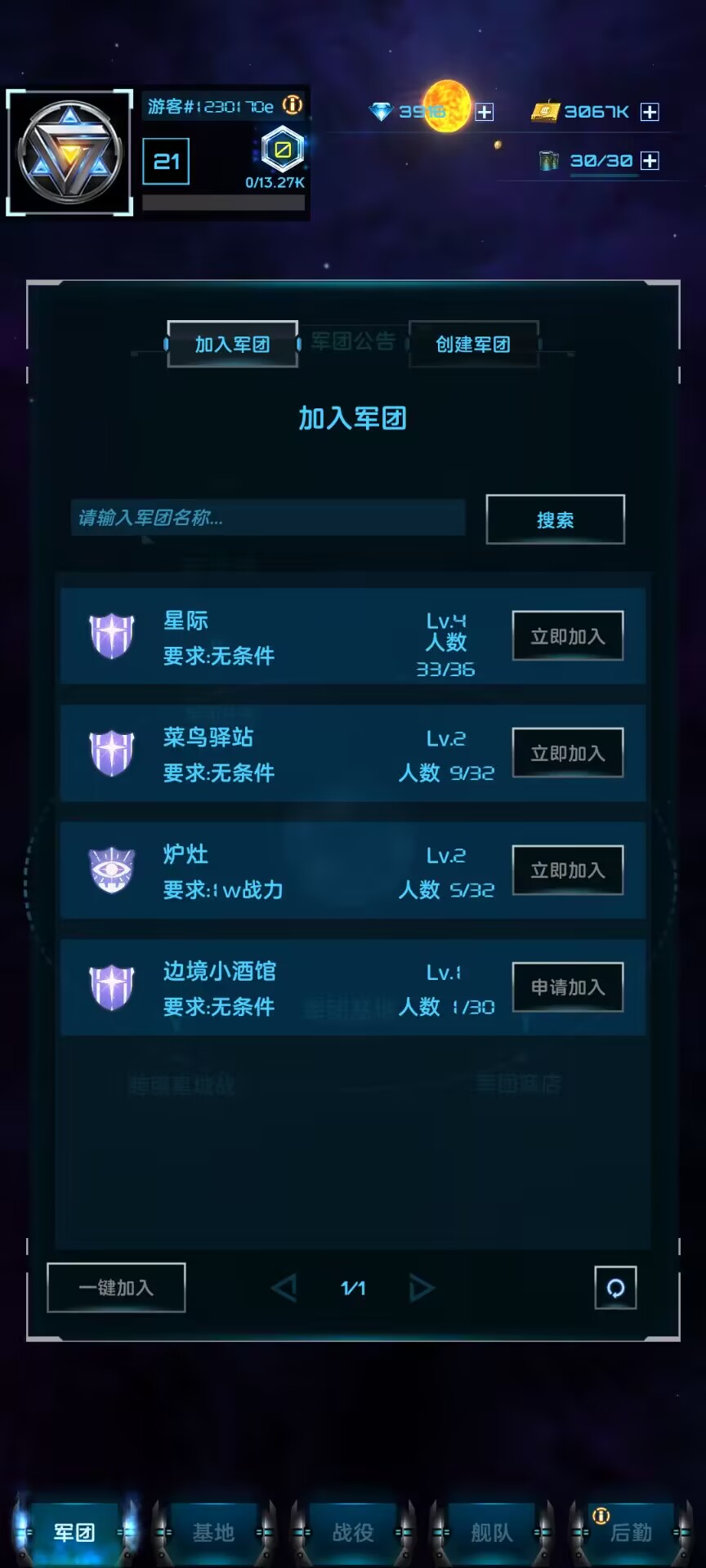Advance to next page with right arrow
The image size is (706, 1568).
pyautogui.click(x=422, y=1287)
